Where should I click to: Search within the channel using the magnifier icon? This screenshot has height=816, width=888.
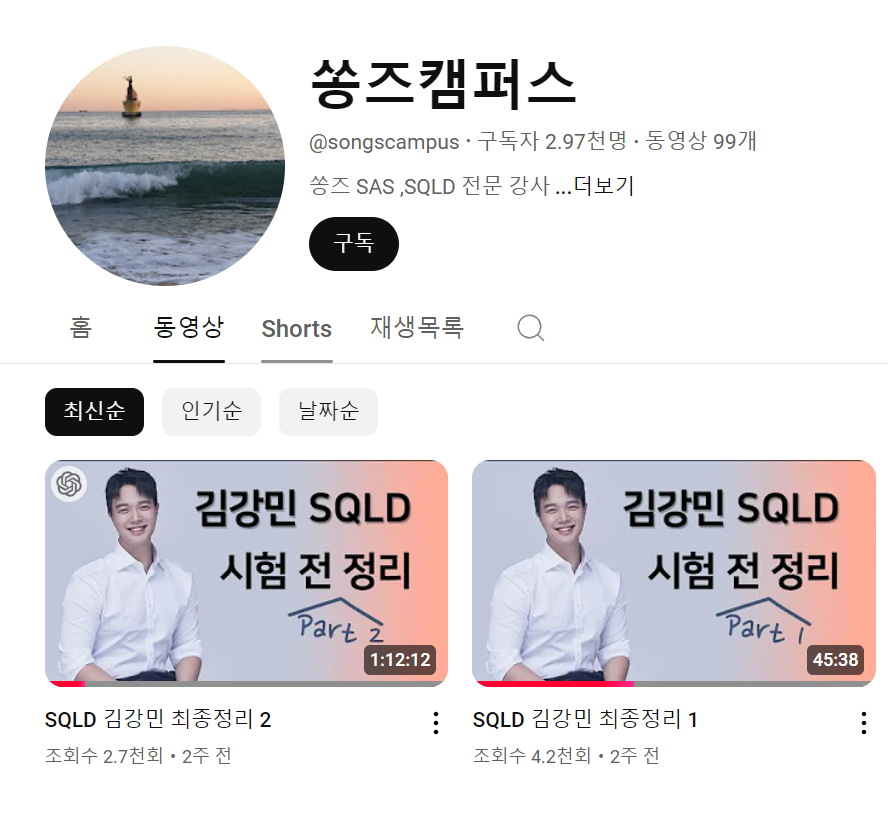point(531,328)
